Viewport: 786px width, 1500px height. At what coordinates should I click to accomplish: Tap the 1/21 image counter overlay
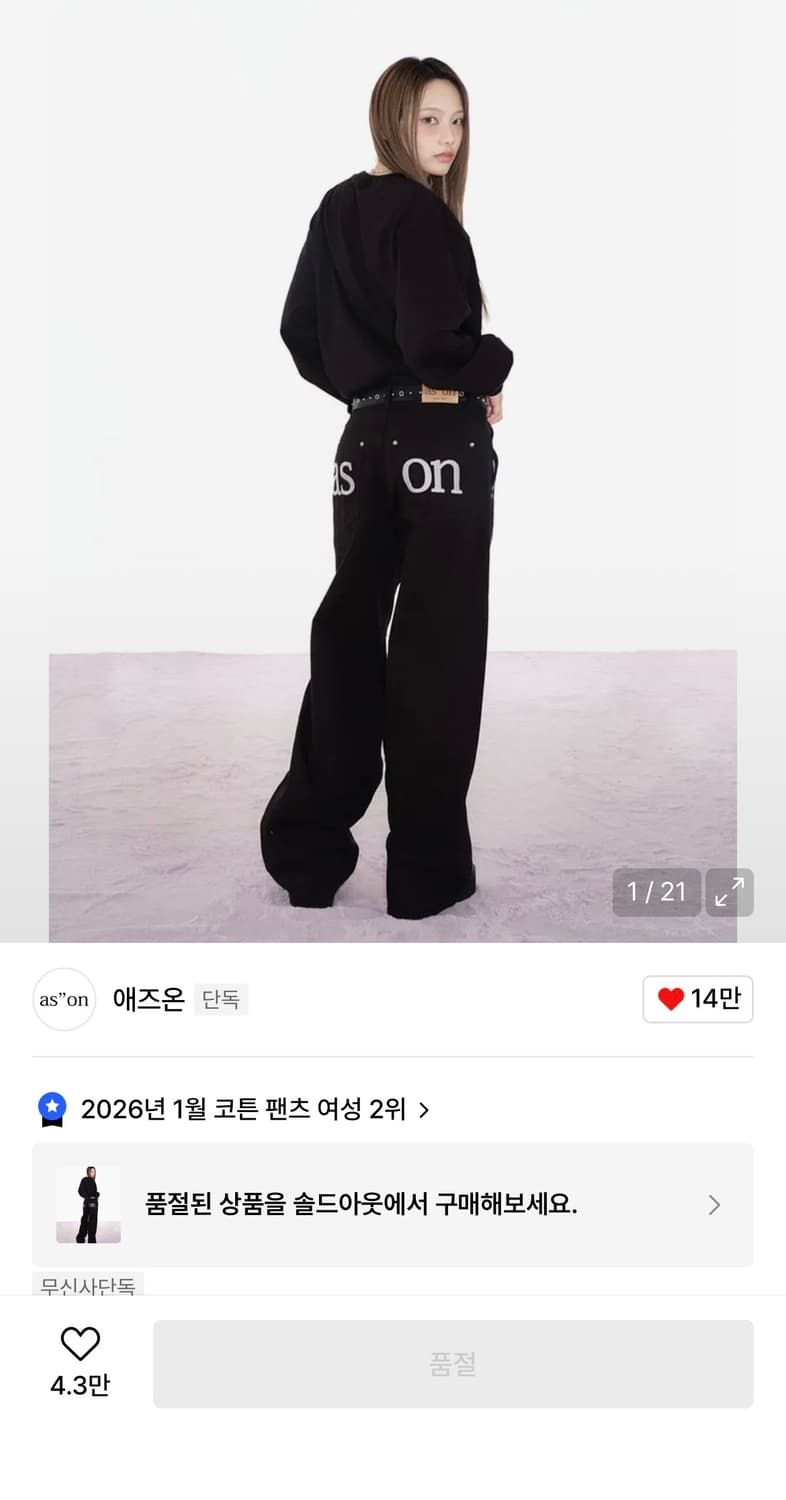coord(657,892)
